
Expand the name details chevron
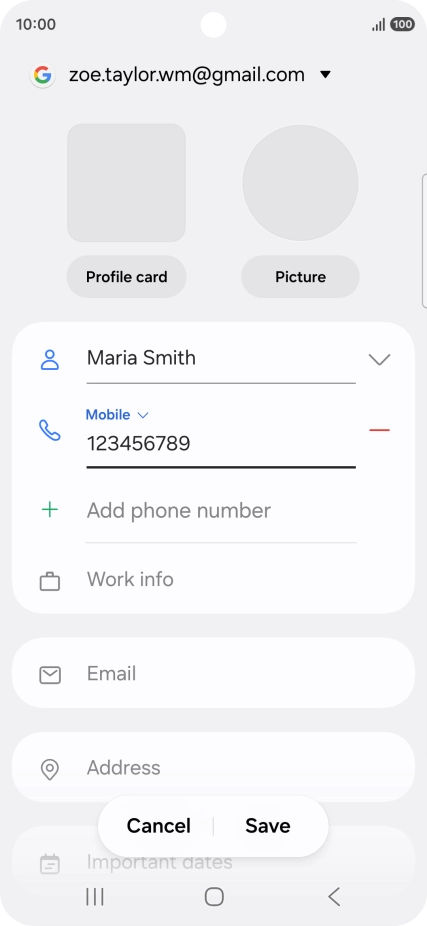coord(379,359)
